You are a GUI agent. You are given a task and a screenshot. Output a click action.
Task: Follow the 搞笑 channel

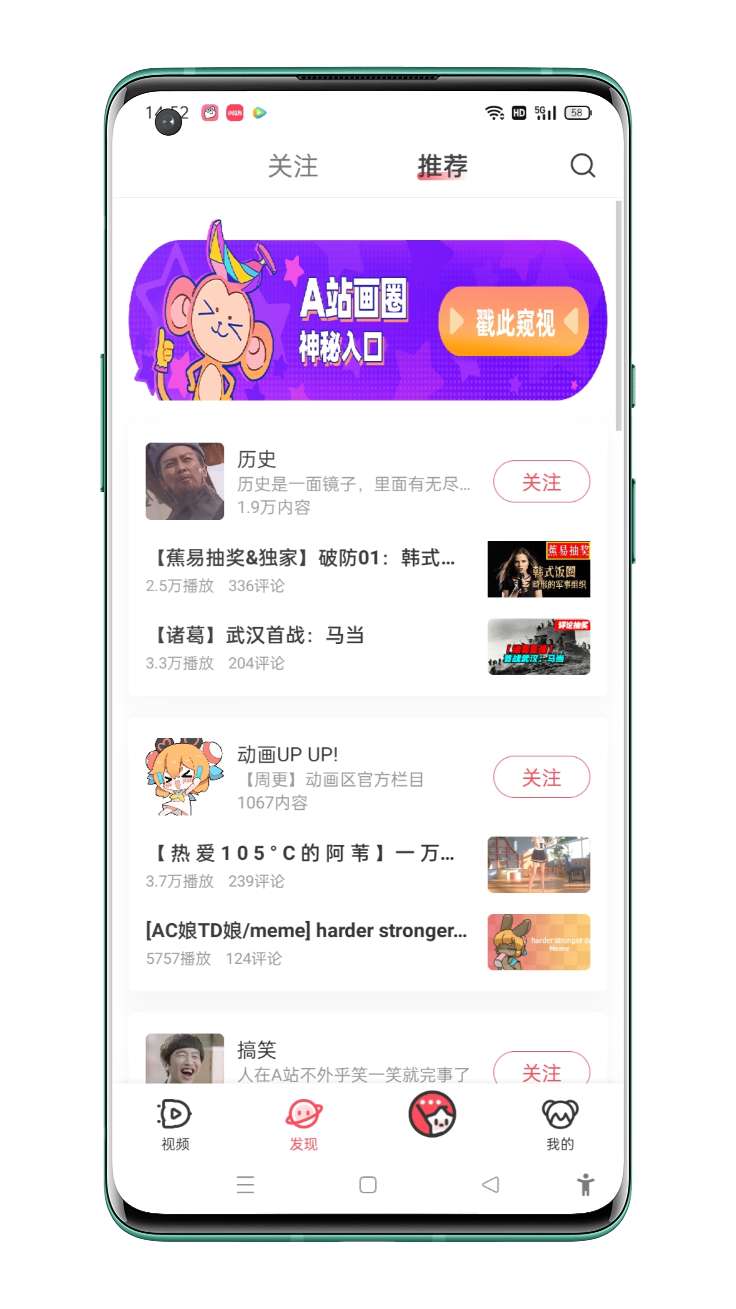click(x=541, y=1070)
